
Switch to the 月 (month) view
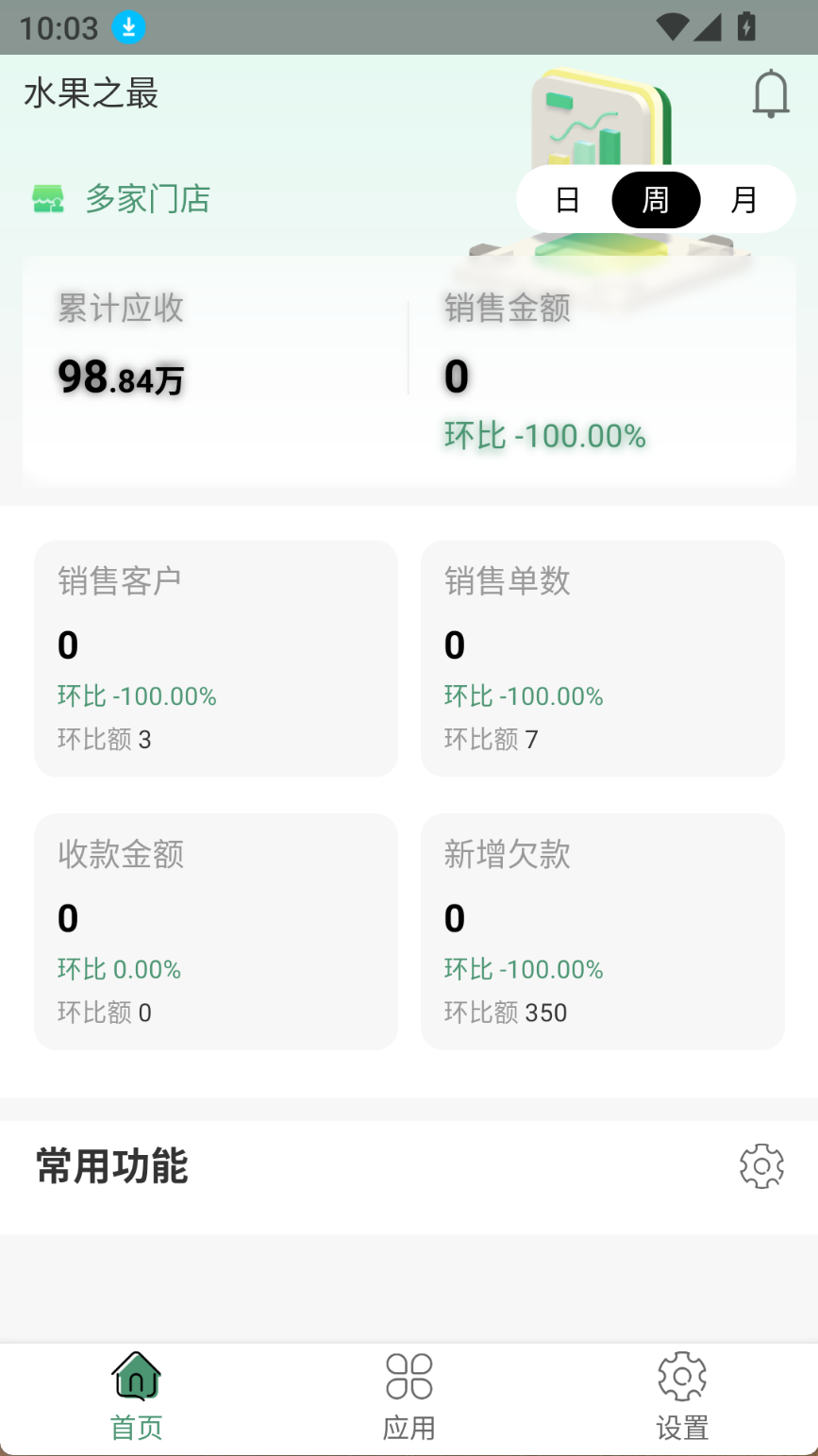pyautogui.click(x=744, y=200)
